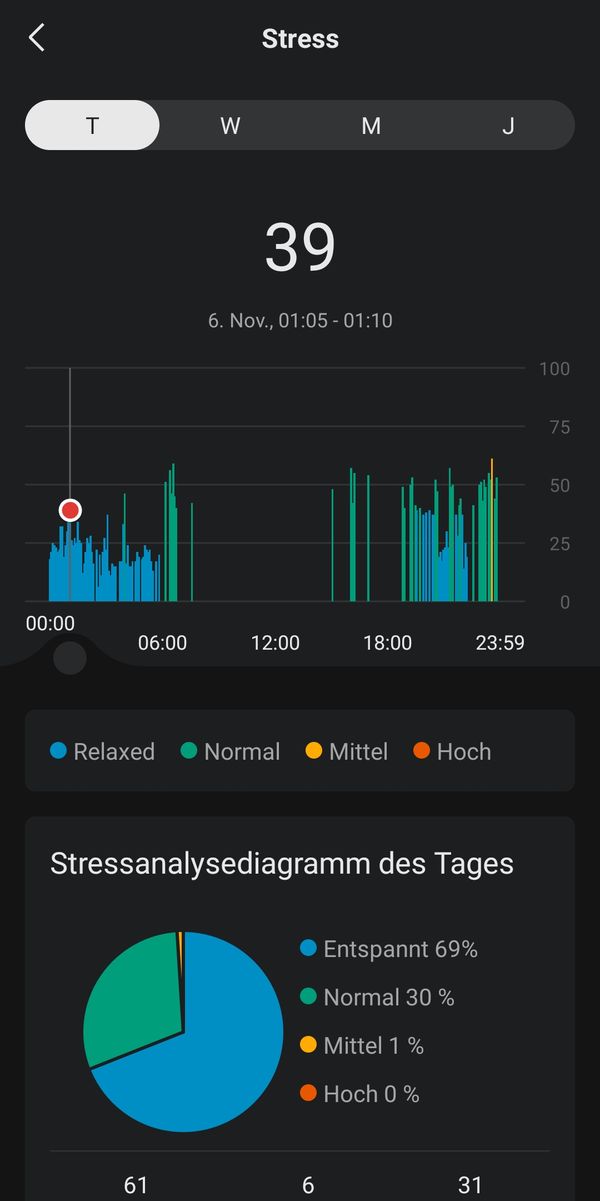Select the T day view tab

point(92,125)
